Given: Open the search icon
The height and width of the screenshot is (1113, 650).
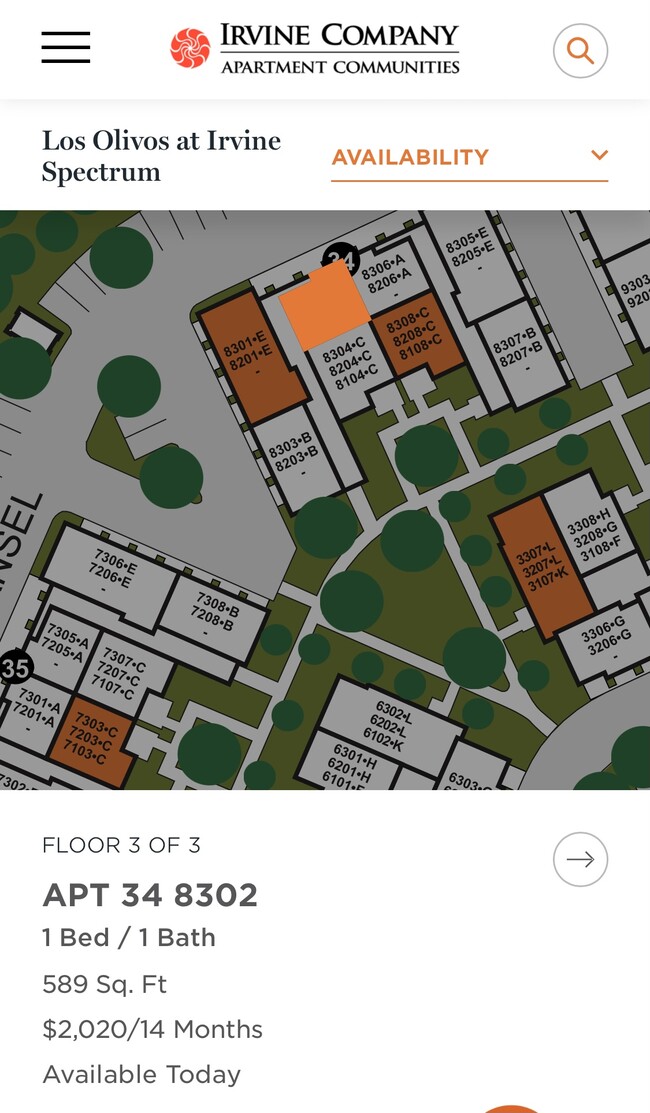Looking at the screenshot, I should [580, 50].
